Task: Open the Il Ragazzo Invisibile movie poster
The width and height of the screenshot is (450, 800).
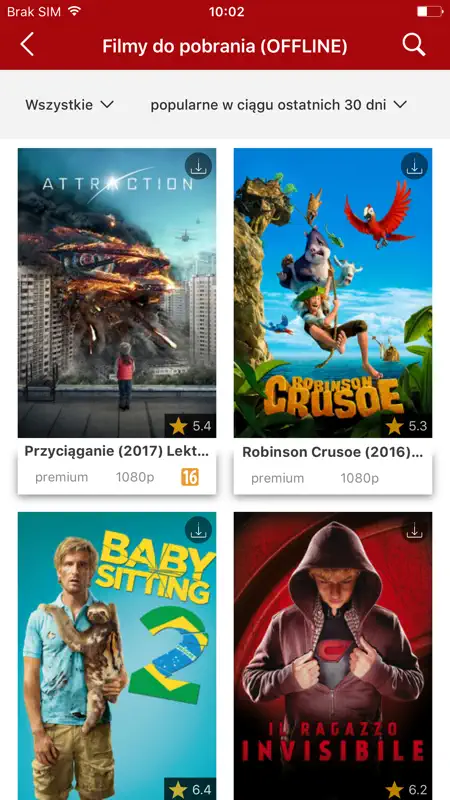Action: (x=333, y=656)
